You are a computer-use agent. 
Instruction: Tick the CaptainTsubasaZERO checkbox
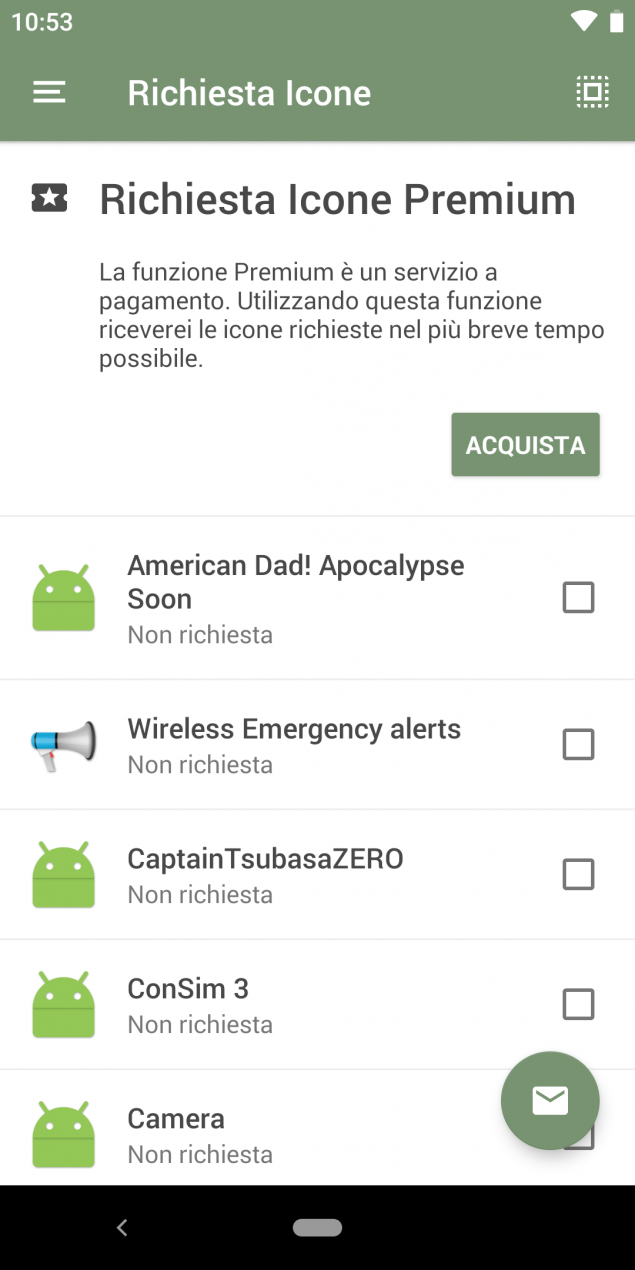click(578, 875)
